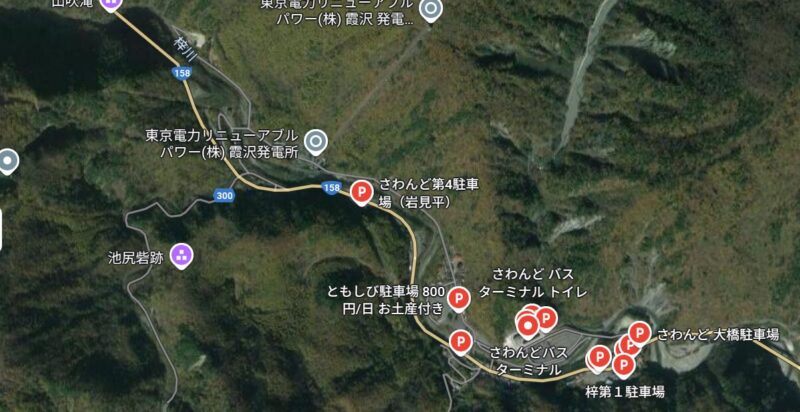This screenshot has height=412, width=800.
Task: Open the さわんどバスターミナル selected pin
Action: 527,325
